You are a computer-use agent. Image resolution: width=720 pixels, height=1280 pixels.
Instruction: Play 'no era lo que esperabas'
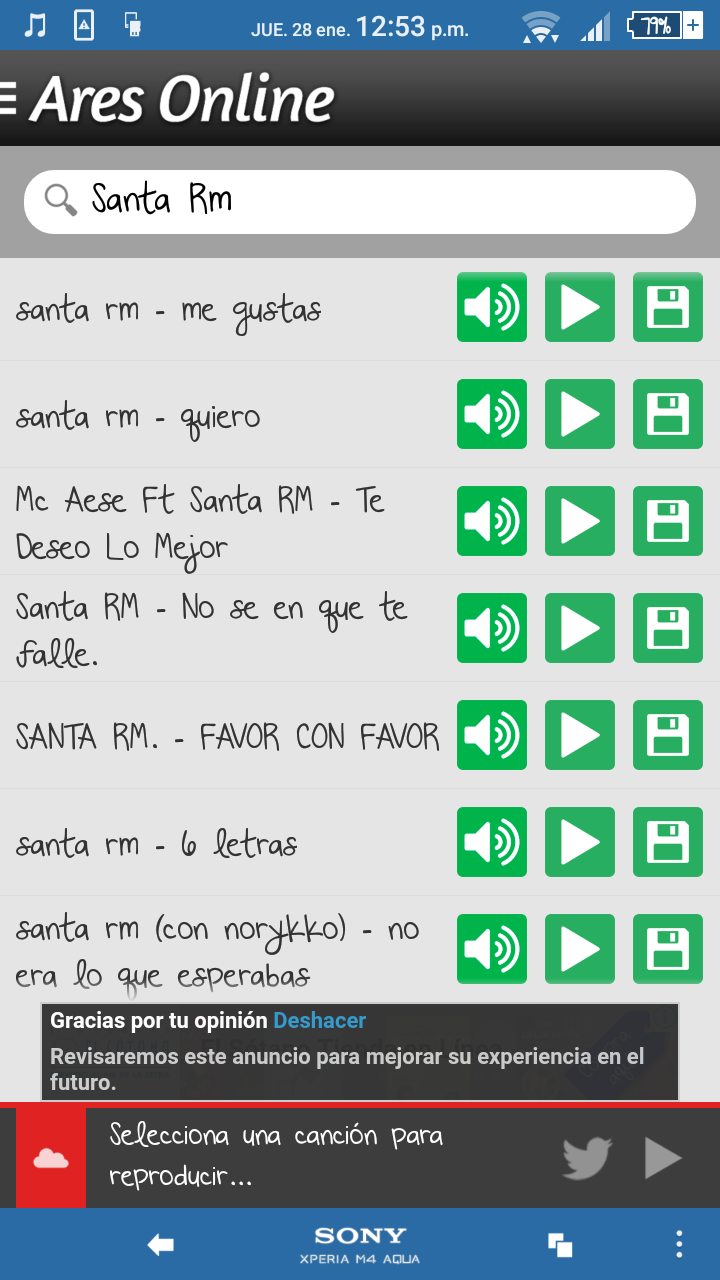[x=580, y=949]
